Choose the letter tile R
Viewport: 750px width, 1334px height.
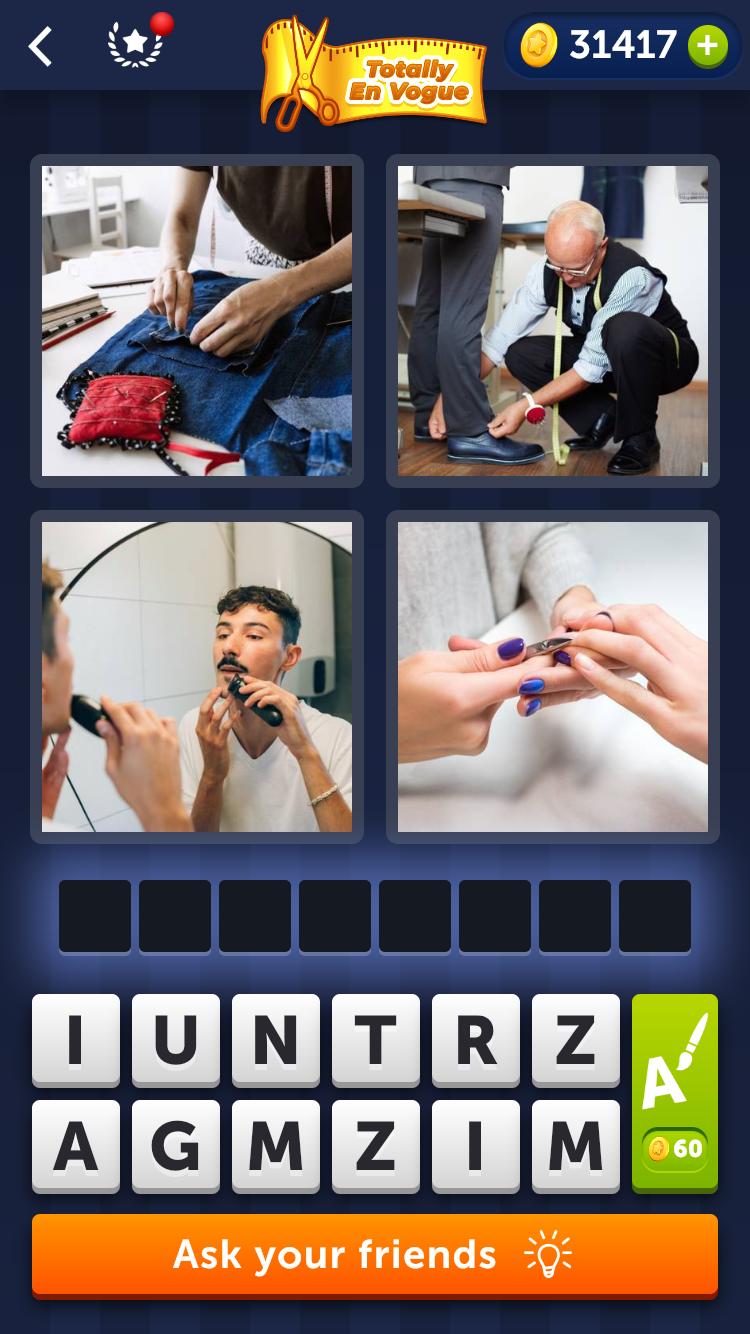[476, 1040]
